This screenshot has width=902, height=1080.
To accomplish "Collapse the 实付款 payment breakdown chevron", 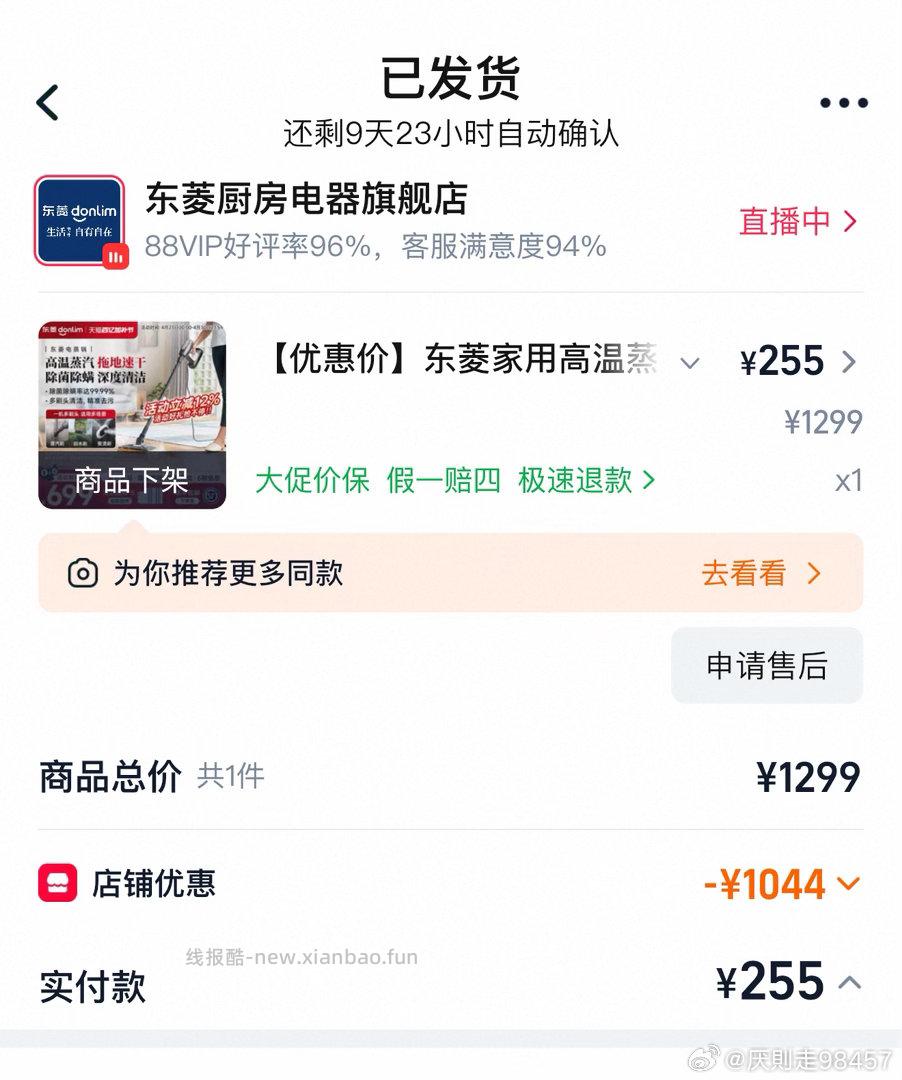I will 849,981.
